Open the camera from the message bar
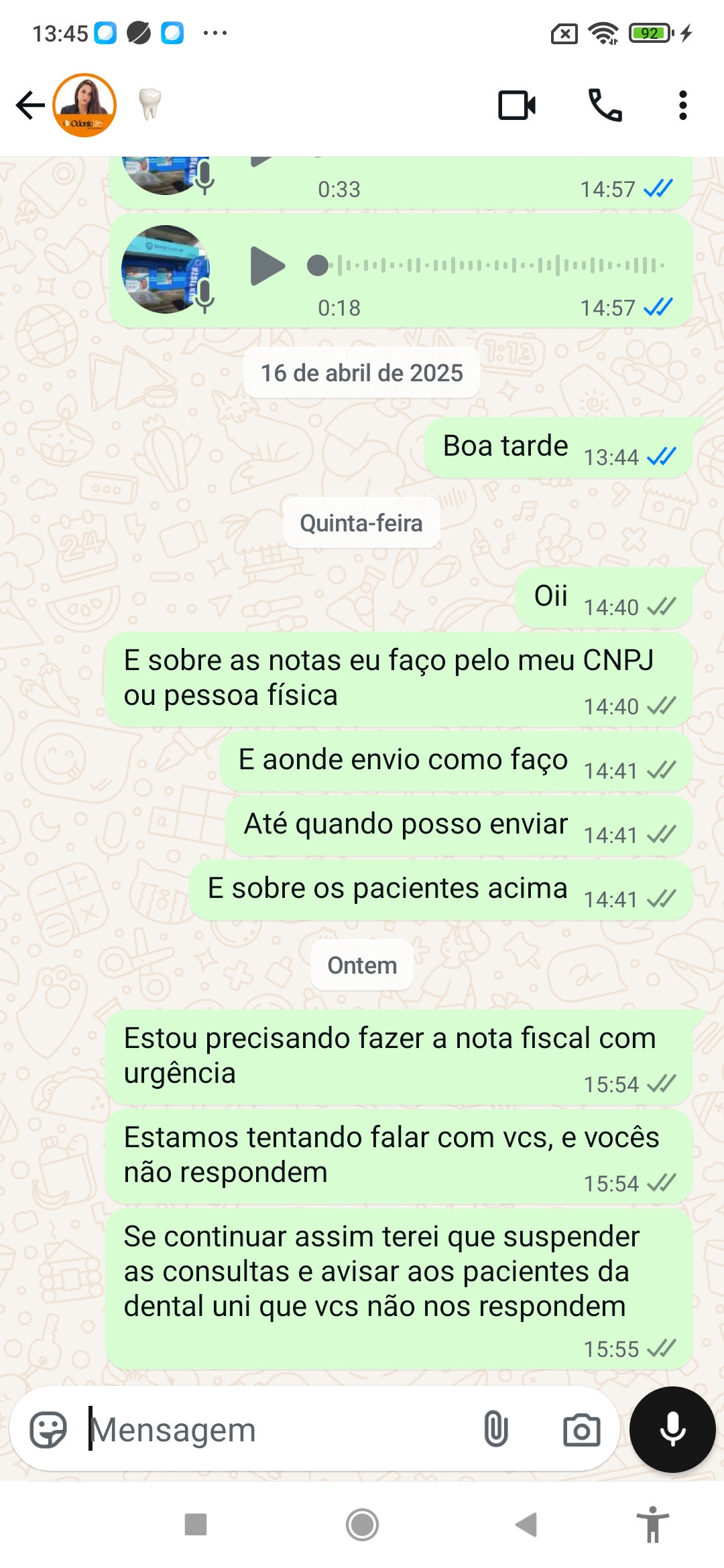Screen dimensions: 724x1568 tap(581, 1429)
